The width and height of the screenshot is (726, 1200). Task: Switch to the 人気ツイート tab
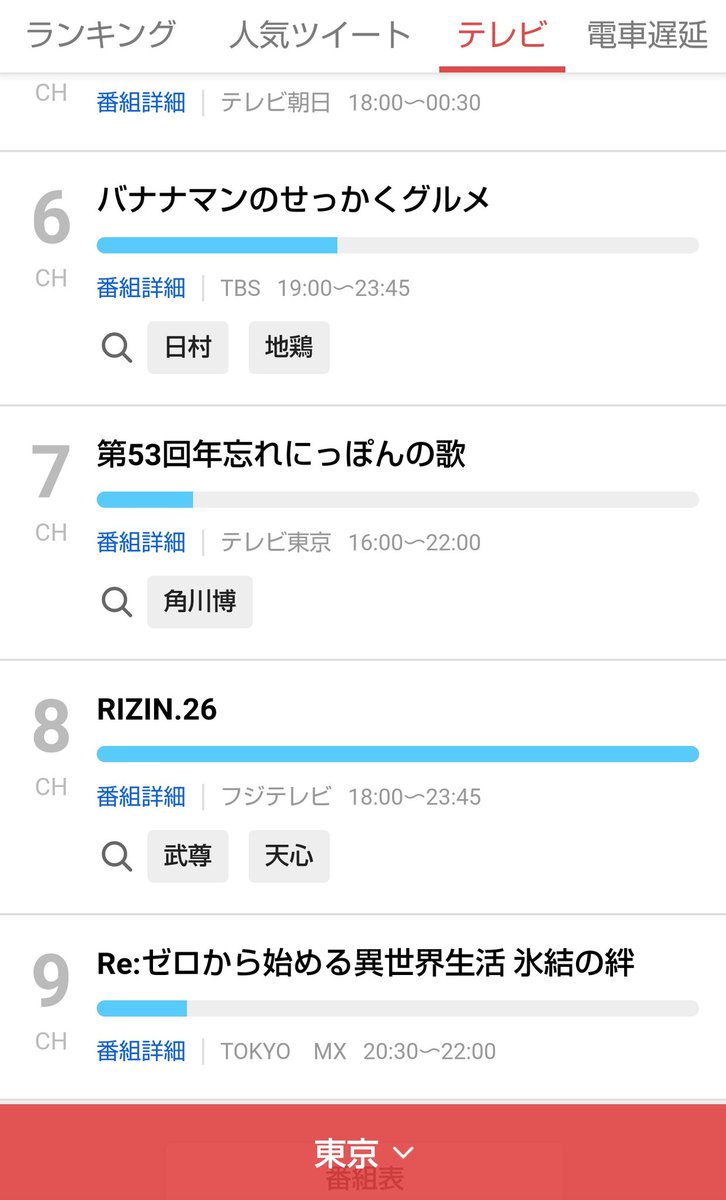[x=320, y=35]
